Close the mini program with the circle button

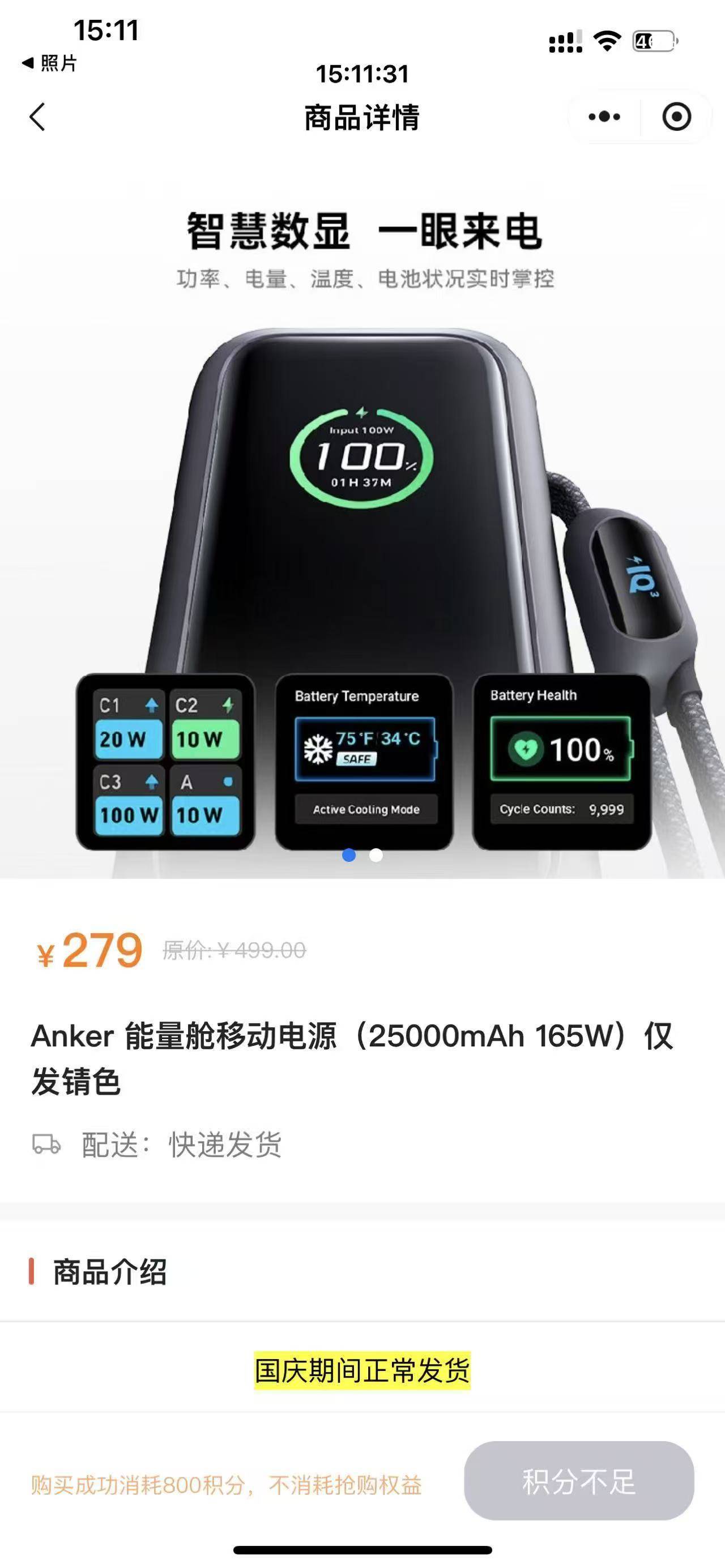click(676, 117)
